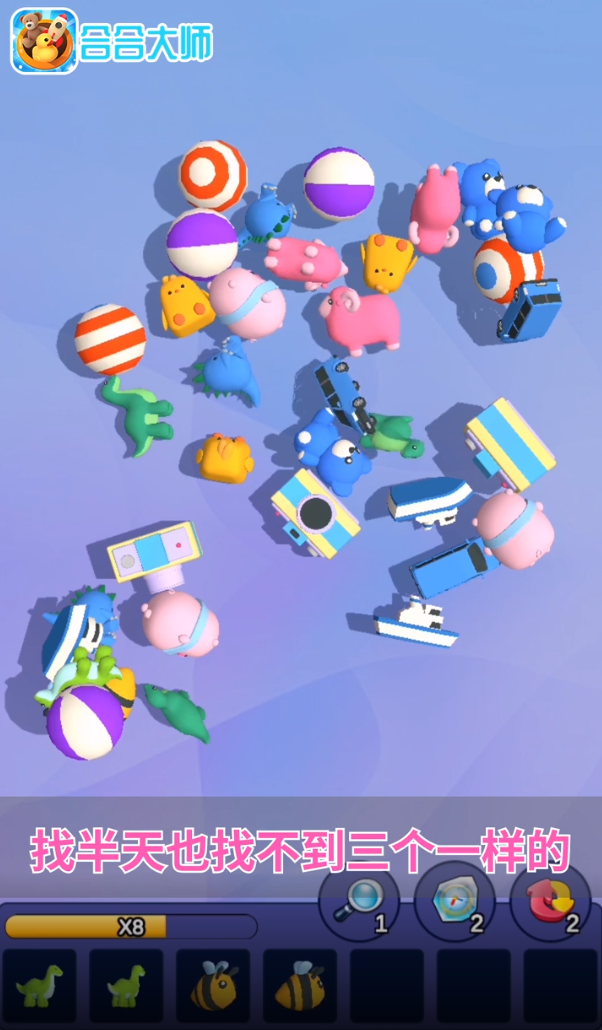Select the green turtle toy
The image size is (602, 1030).
(393, 435)
